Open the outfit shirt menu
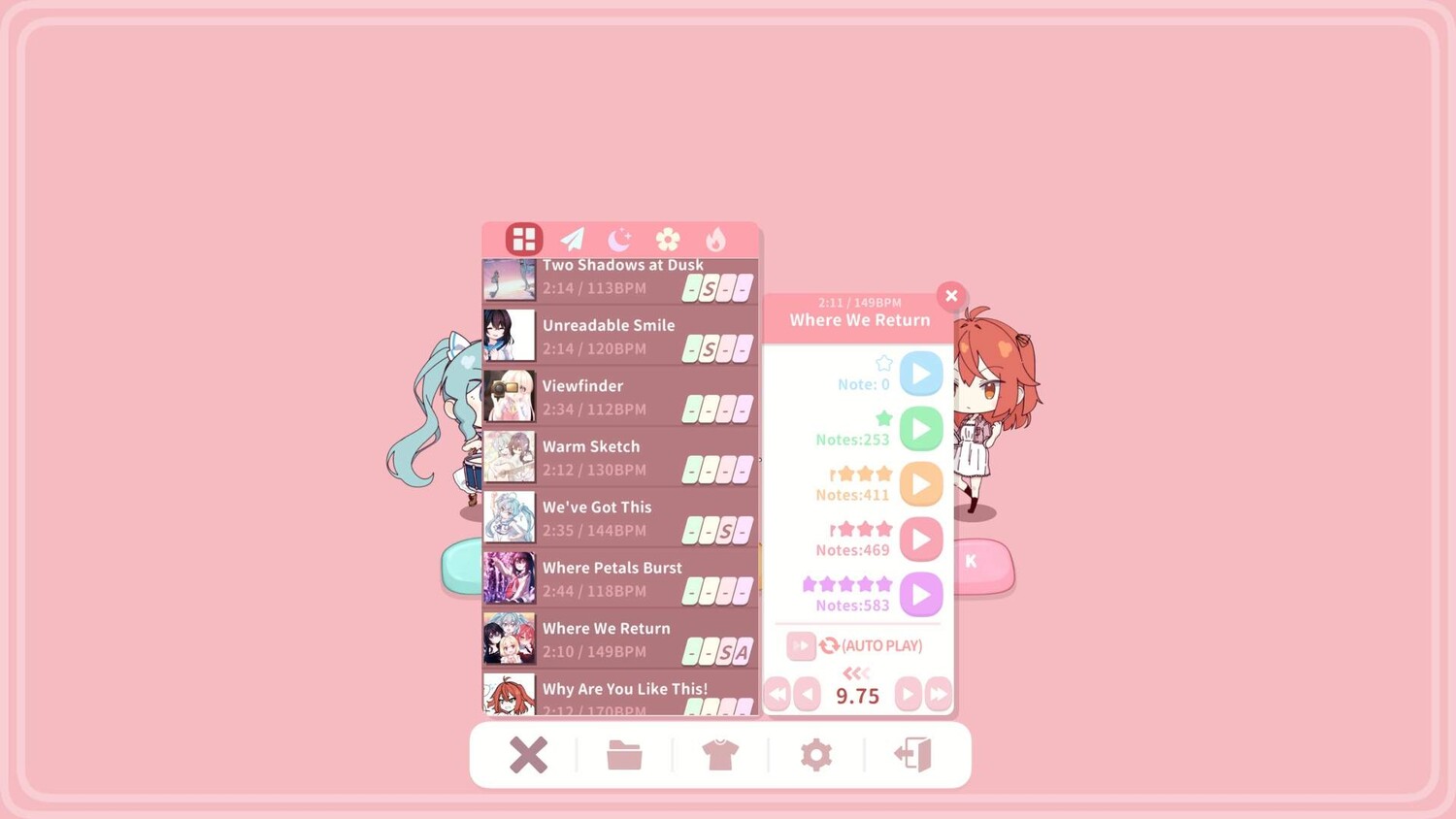 720,755
